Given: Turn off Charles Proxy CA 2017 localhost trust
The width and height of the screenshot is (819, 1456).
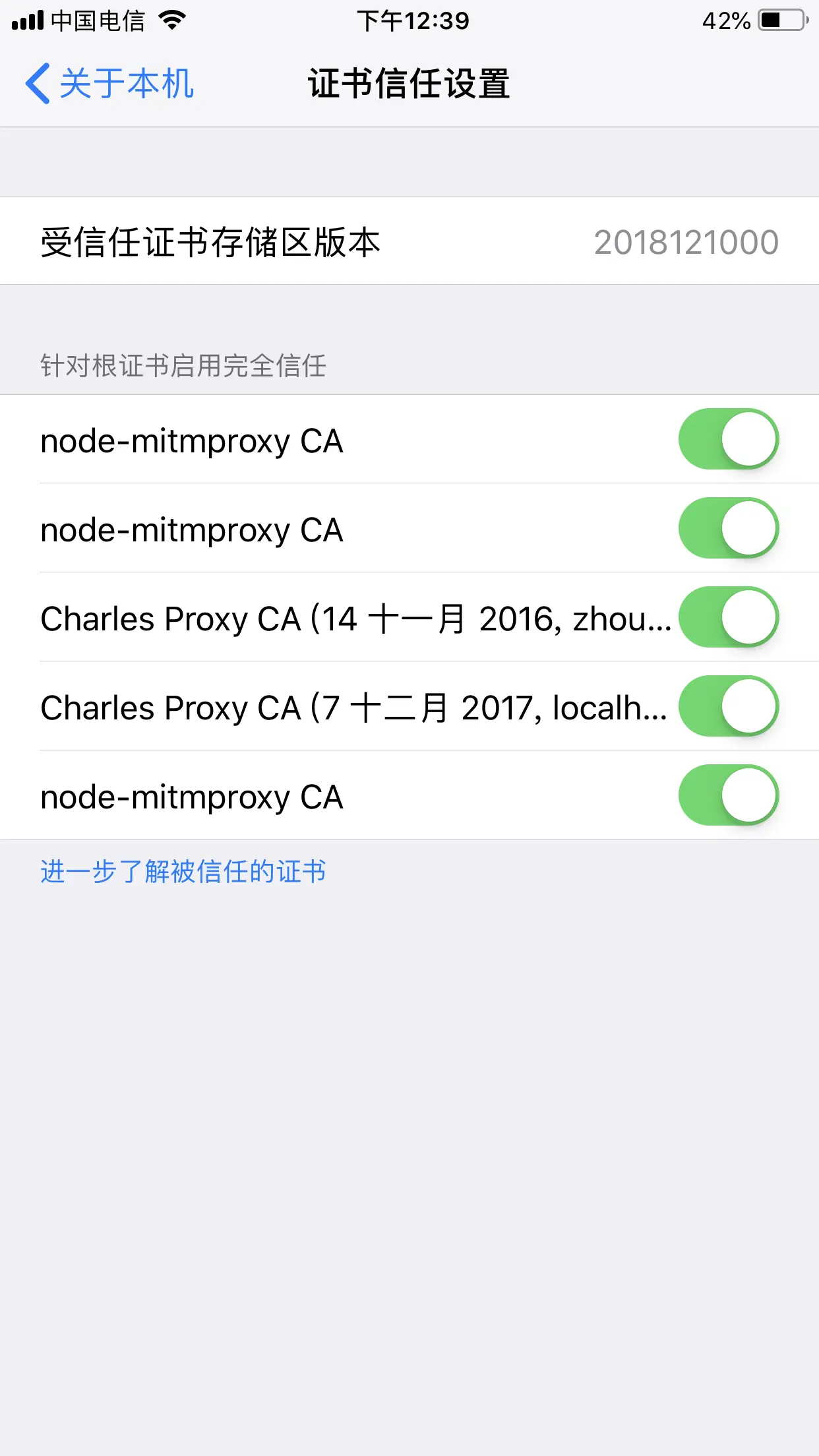Looking at the screenshot, I should tap(728, 706).
